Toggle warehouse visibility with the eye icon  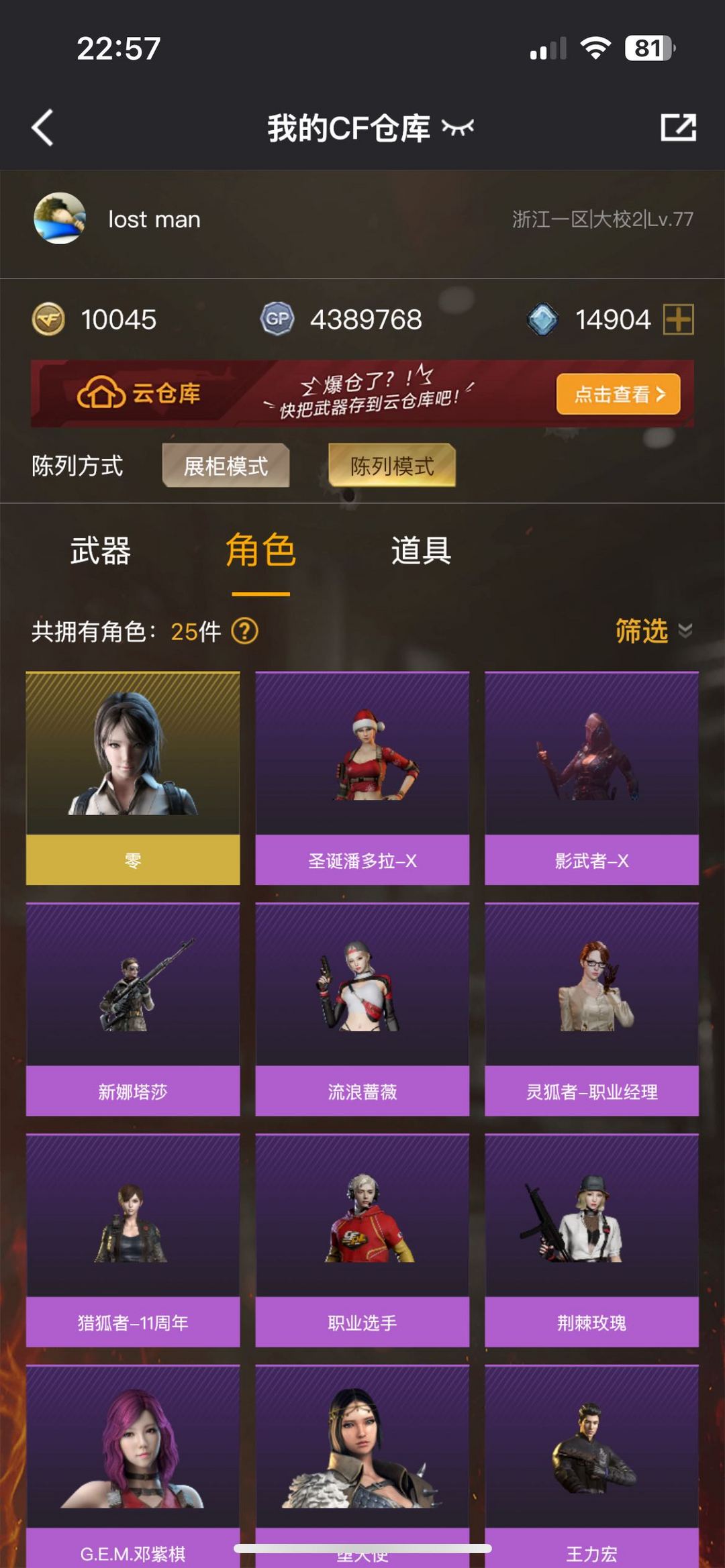coord(458,127)
